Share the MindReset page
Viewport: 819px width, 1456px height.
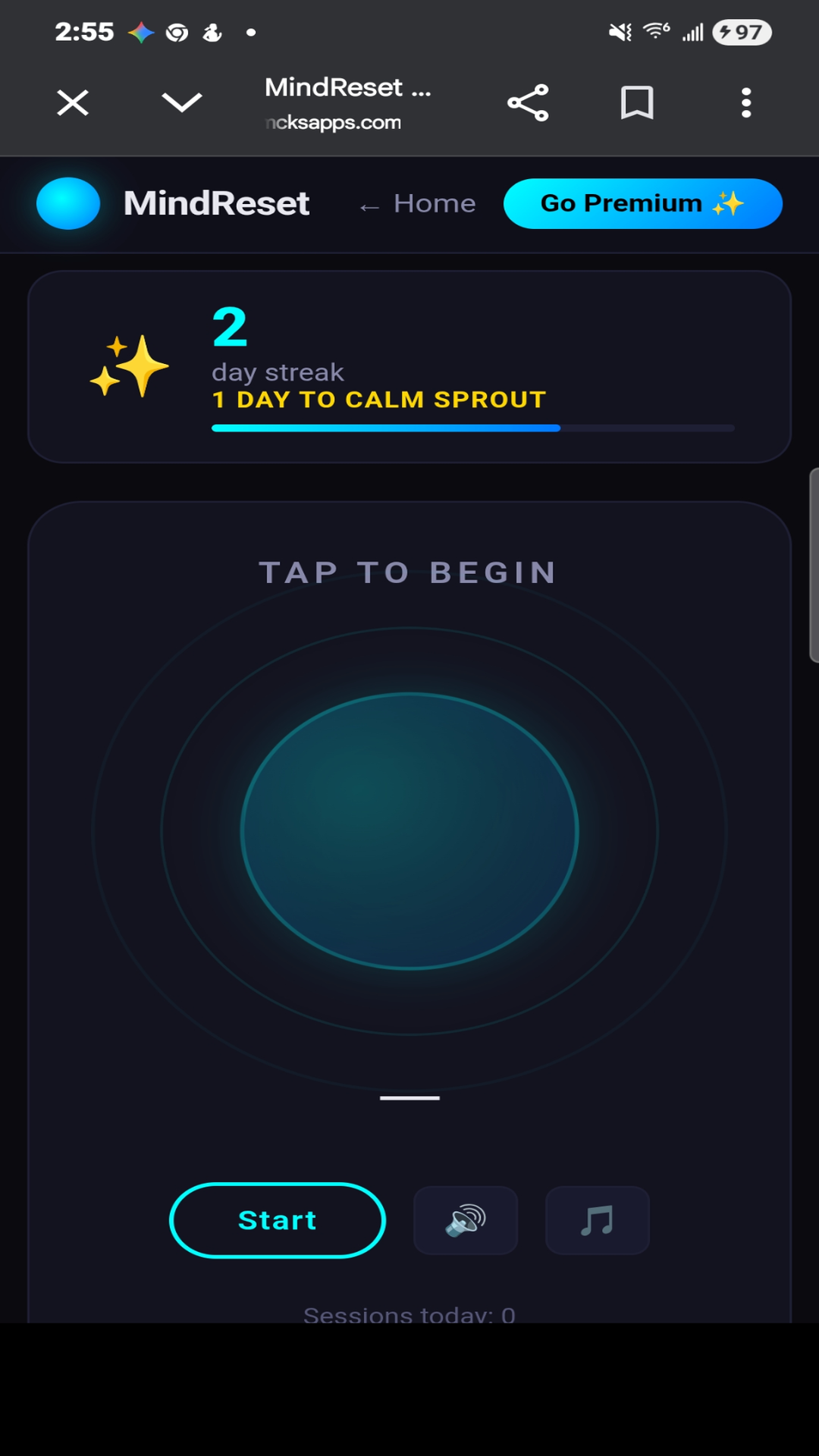[528, 102]
